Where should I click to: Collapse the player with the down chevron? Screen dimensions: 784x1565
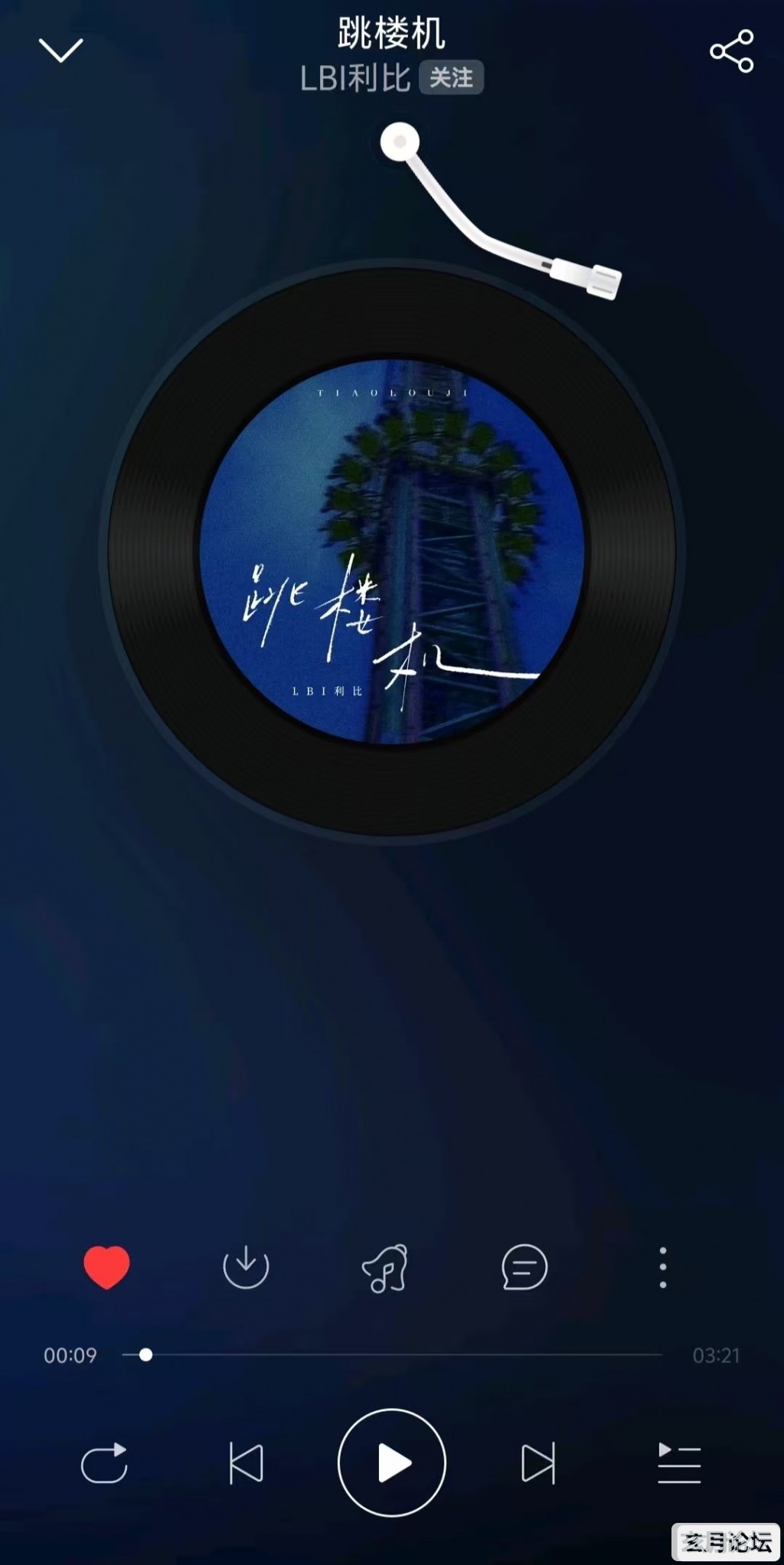[60, 51]
